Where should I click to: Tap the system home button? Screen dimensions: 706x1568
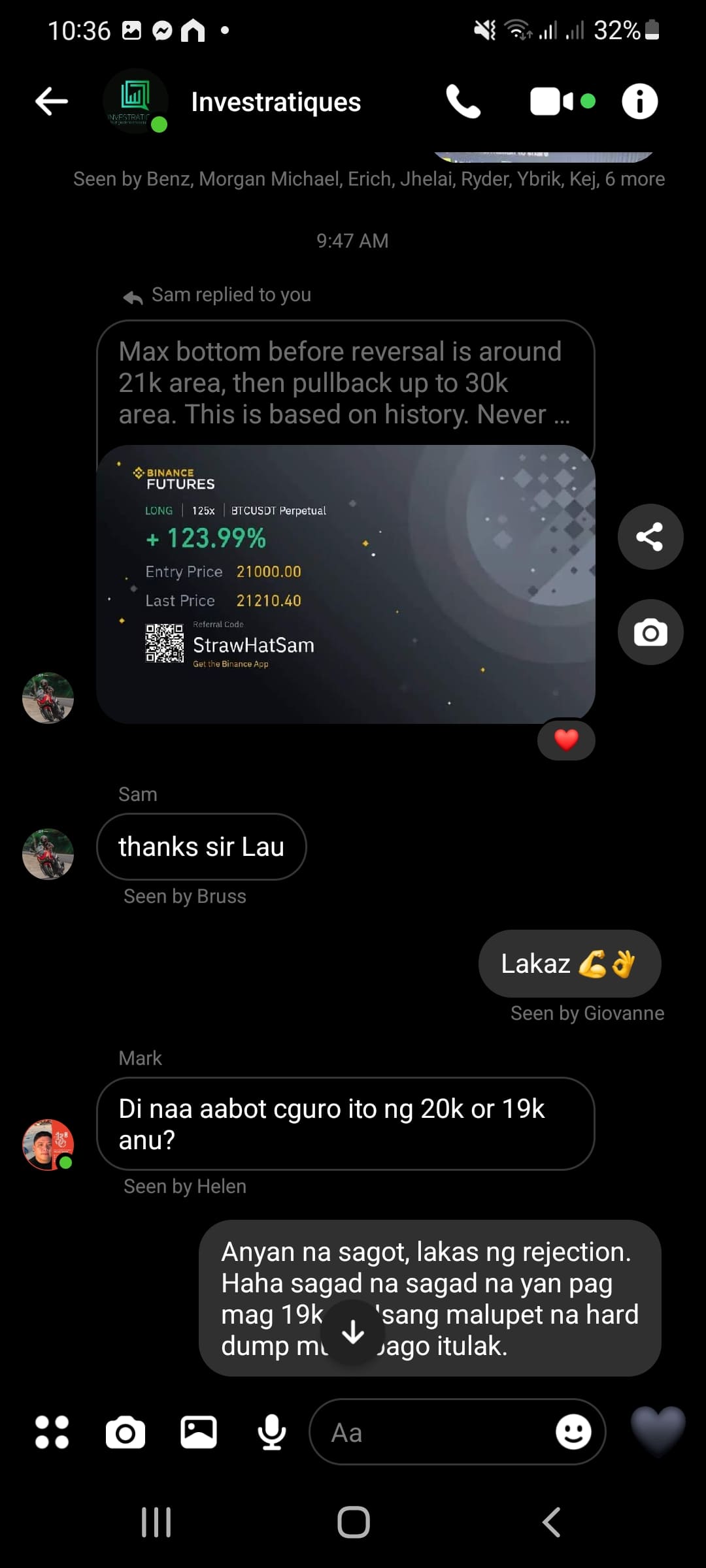[x=353, y=1522]
